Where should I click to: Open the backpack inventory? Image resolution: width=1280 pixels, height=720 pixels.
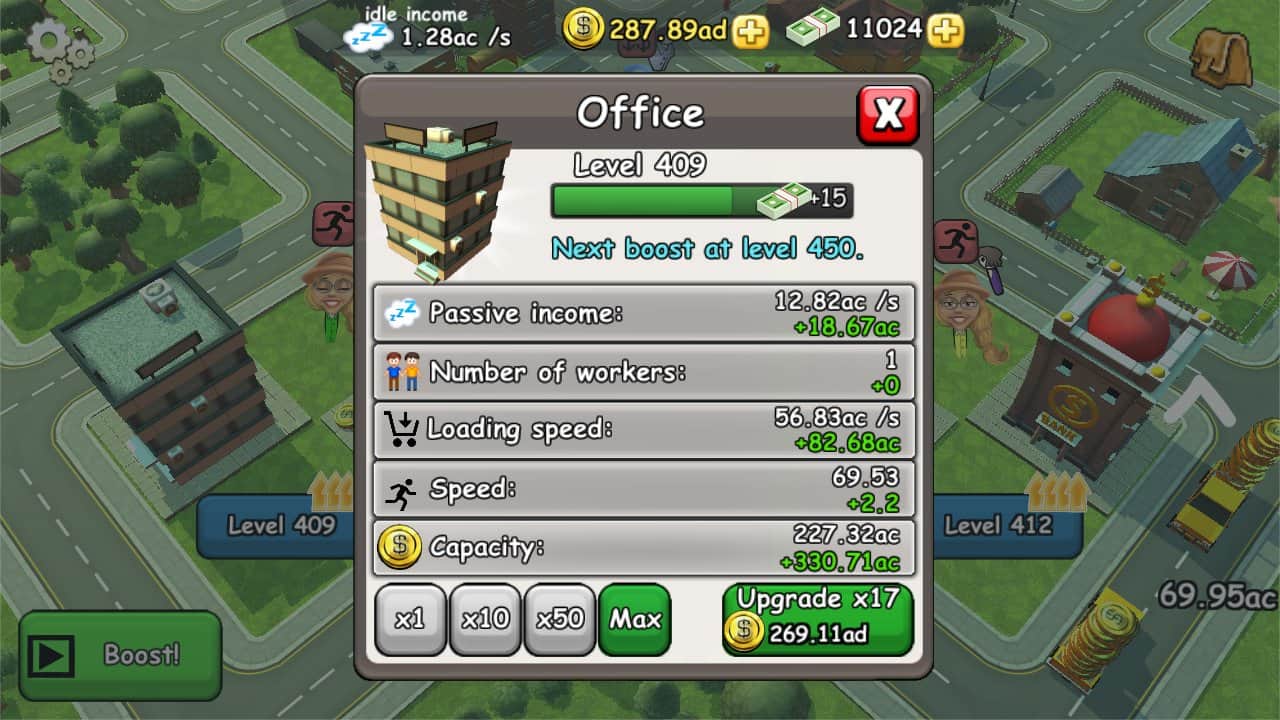pos(1221,58)
